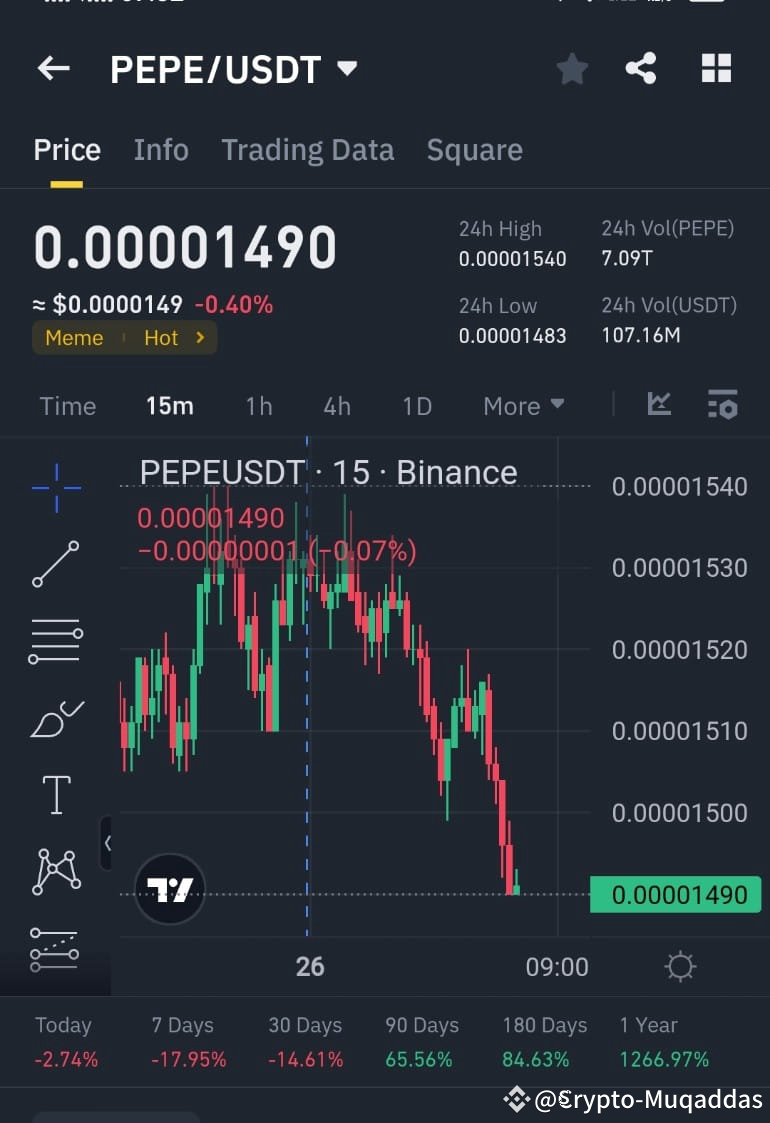Switch to the Trading Data tab
Image resolution: width=770 pixels, height=1123 pixels.
tap(308, 149)
